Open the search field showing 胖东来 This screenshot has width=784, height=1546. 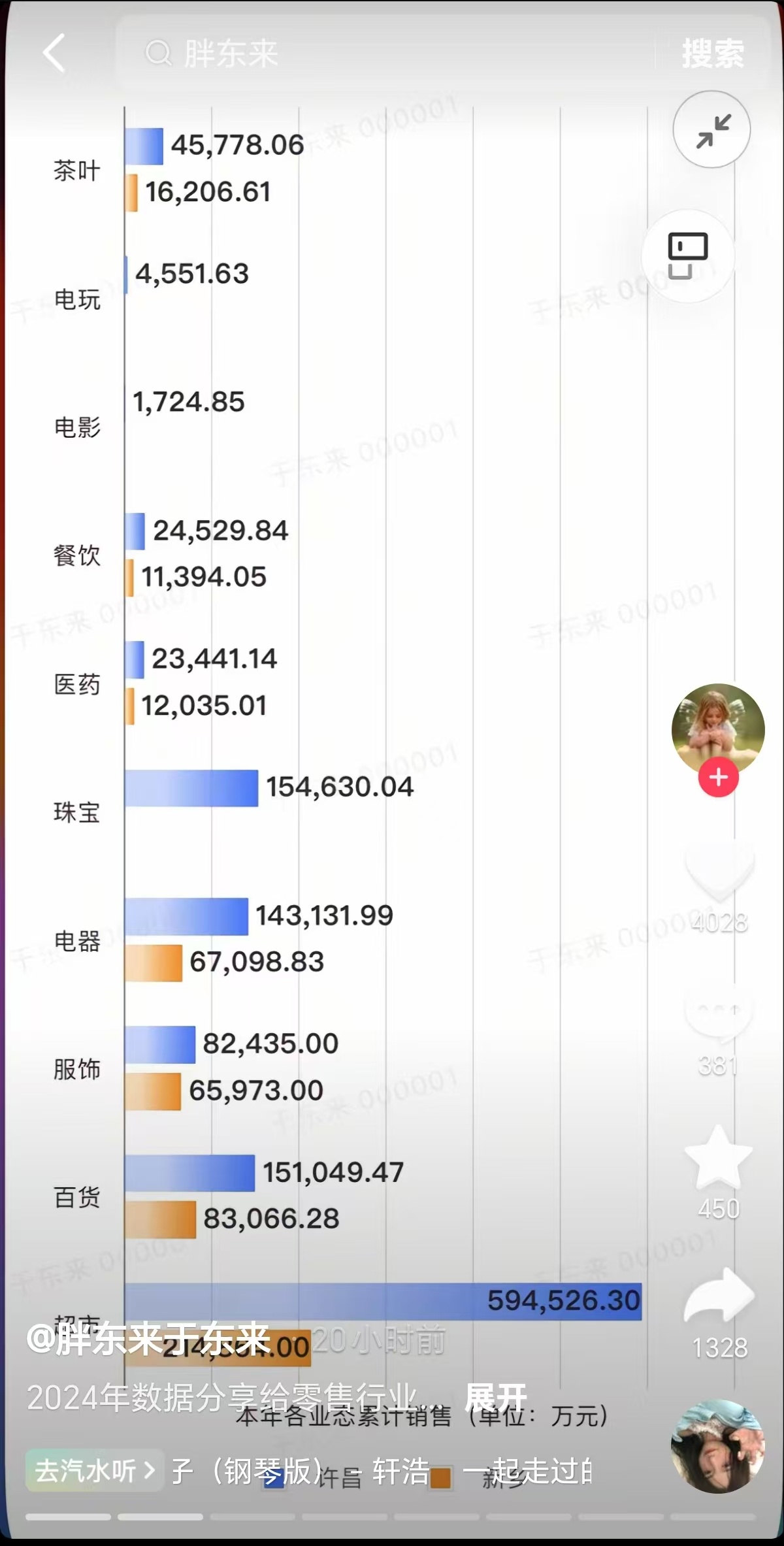385,52
